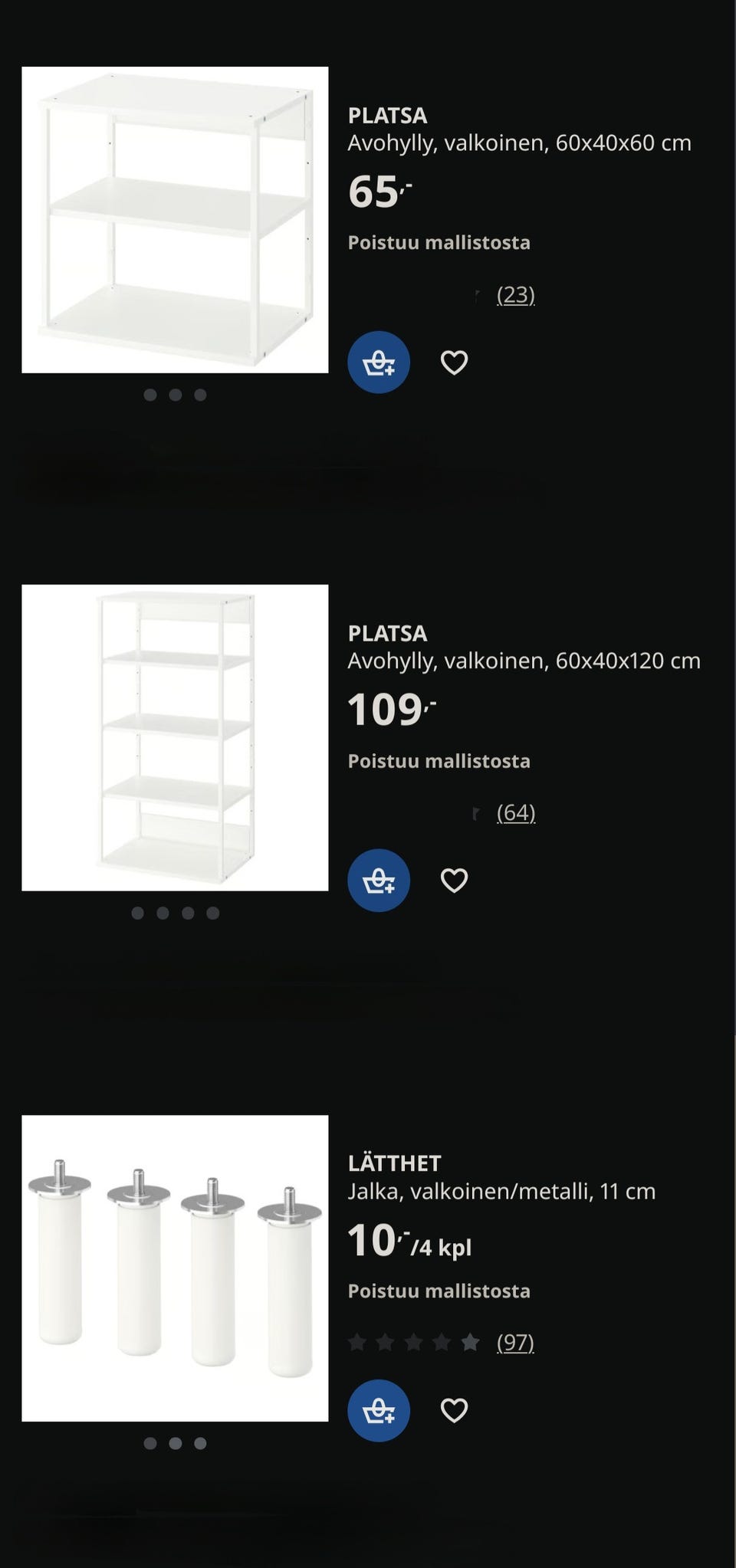Toggle heart on the middle PLATSA product
The image size is (736, 1568).
(x=455, y=880)
